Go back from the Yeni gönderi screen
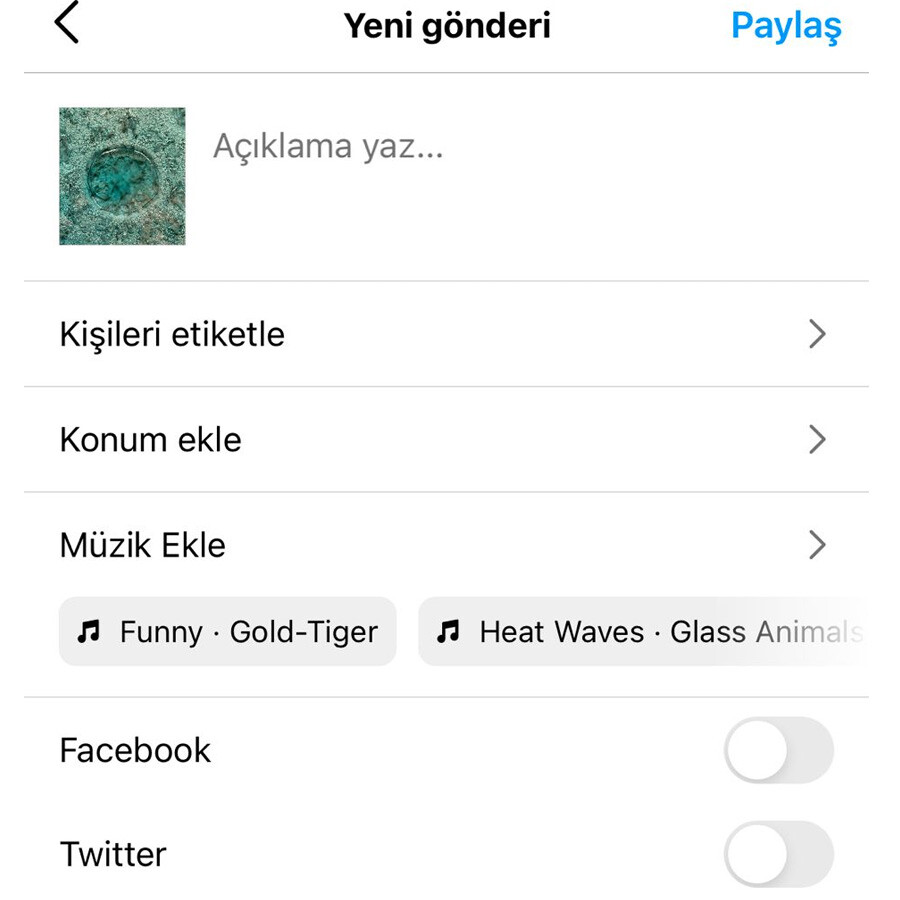Screen dimensions: 900x900 click(66, 24)
